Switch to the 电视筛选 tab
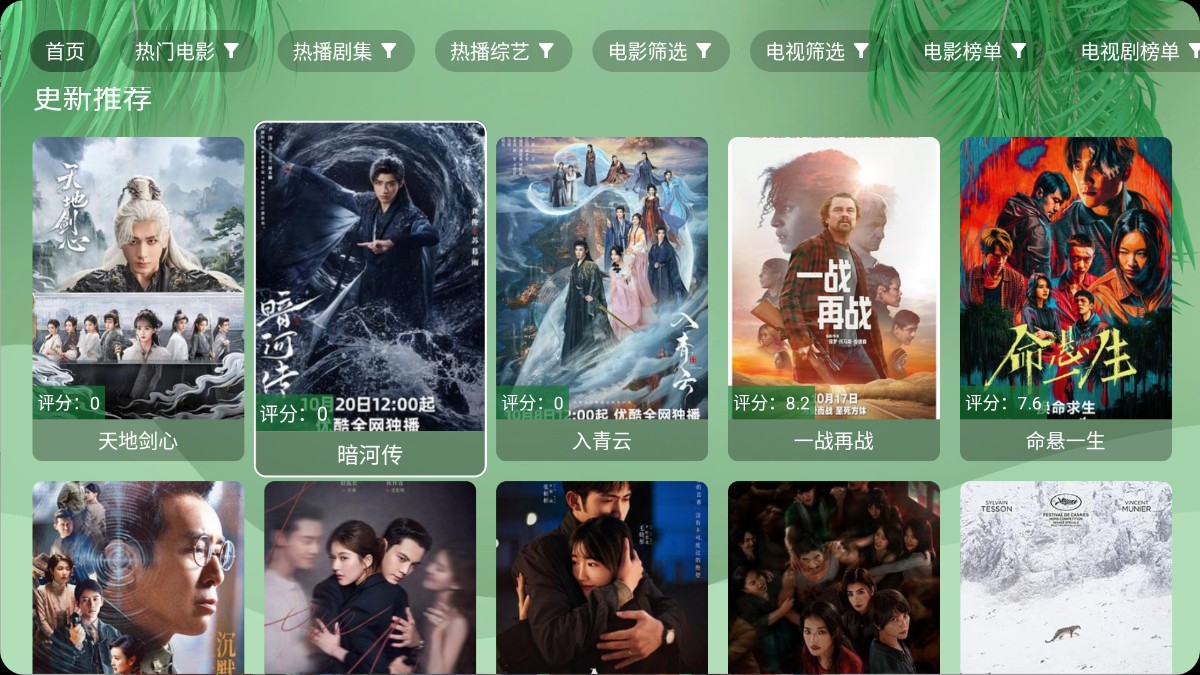The image size is (1200, 675). coord(817,51)
